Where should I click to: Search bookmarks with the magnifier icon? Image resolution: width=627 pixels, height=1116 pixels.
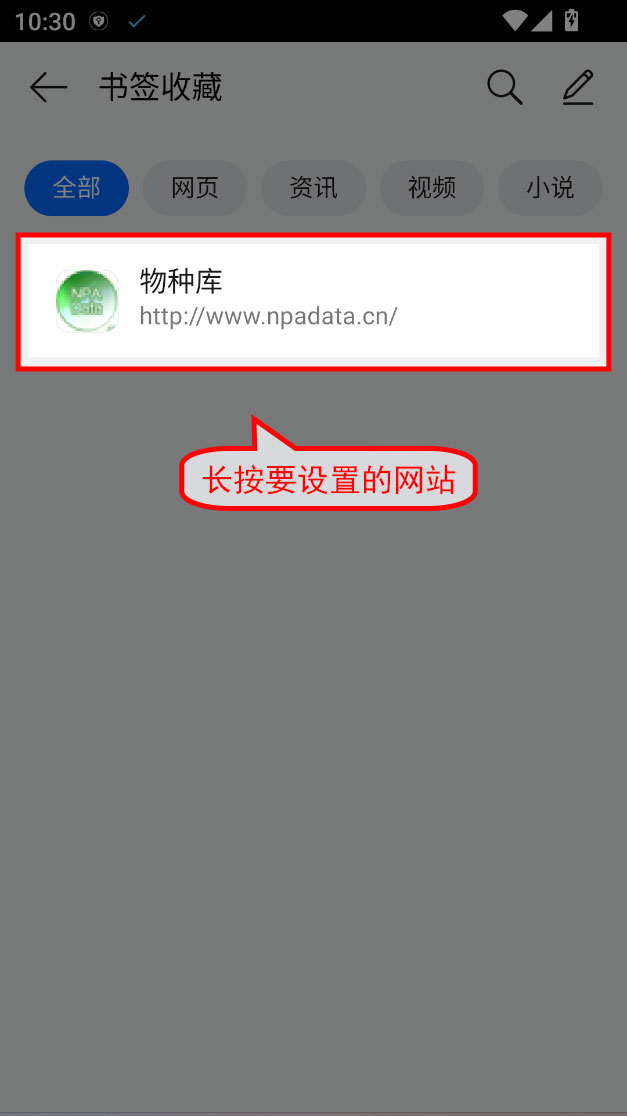click(505, 88)
